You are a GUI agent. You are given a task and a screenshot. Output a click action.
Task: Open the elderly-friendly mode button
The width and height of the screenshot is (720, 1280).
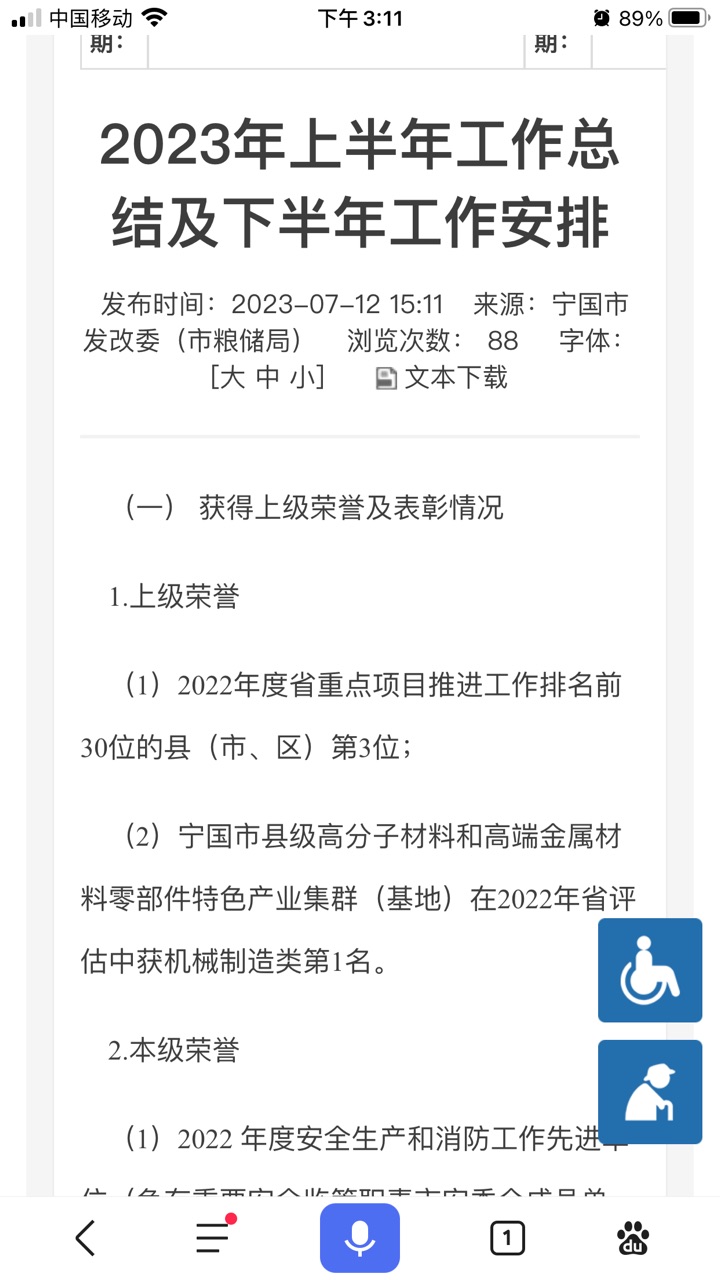(x=650, y=1092)
